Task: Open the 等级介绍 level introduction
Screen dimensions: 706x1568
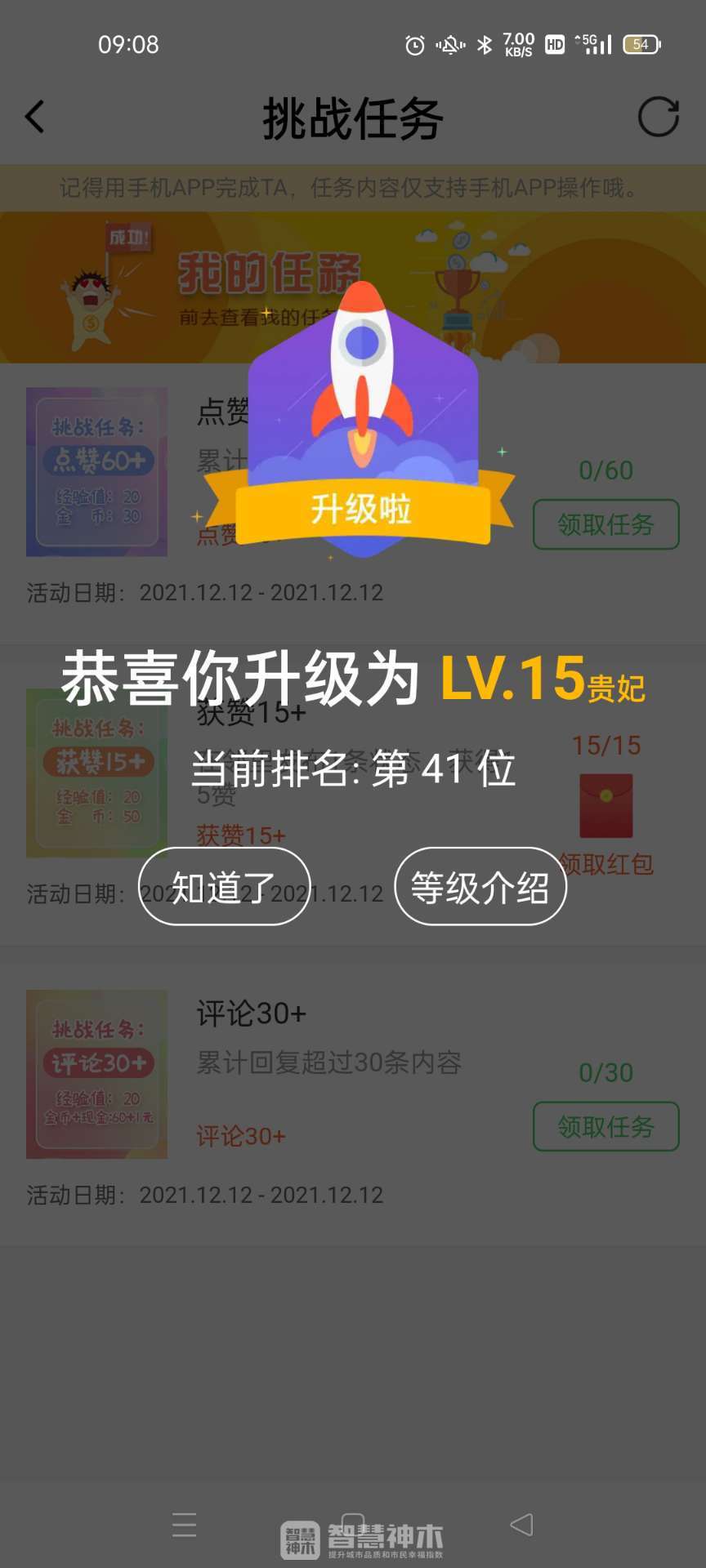Action: click(480, 887)
